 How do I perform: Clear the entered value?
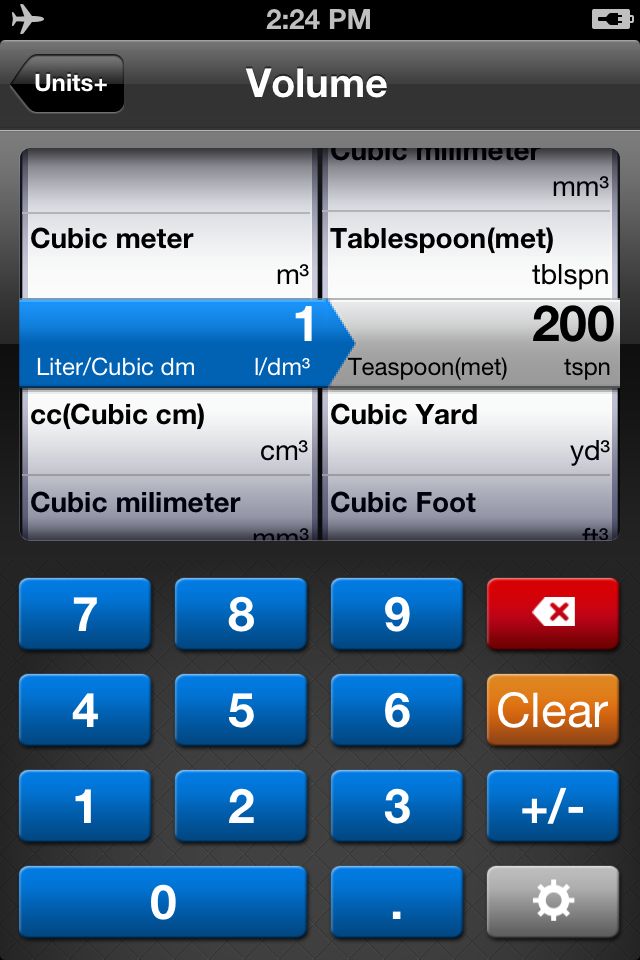tap(553, 710)
